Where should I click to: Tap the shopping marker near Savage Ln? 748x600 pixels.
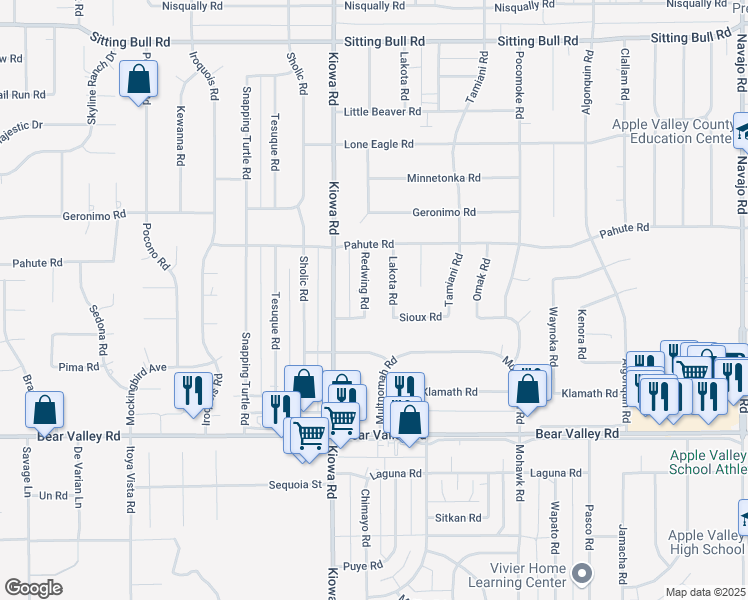tap(44, 410)
